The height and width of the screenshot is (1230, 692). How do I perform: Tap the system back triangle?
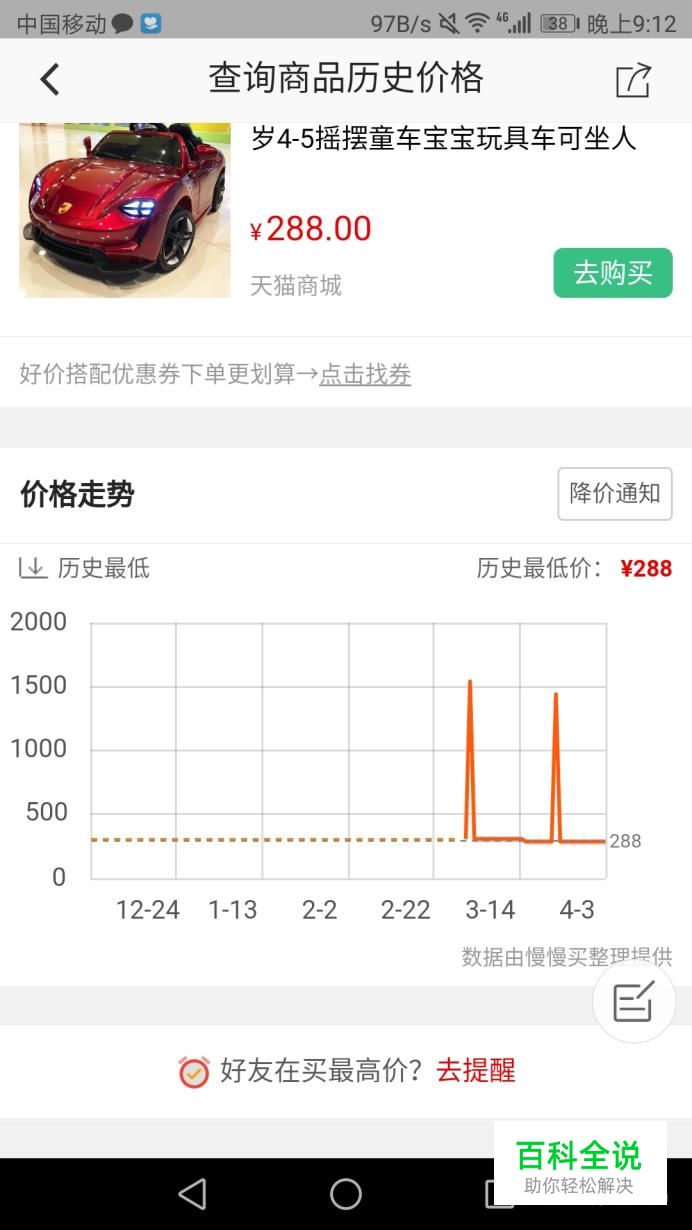point(192,1193)
